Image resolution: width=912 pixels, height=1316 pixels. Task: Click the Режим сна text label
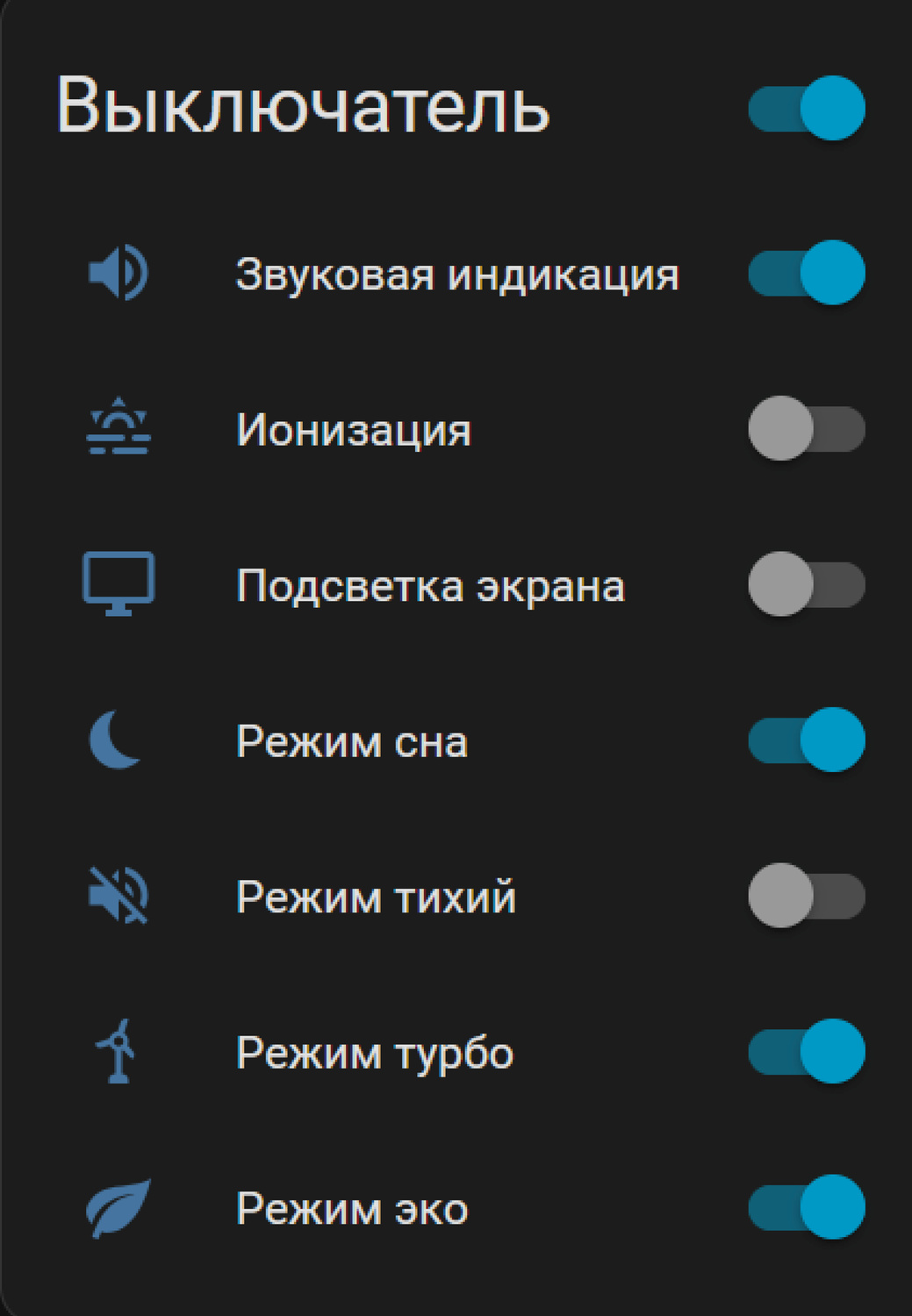(x=351, y=740)
